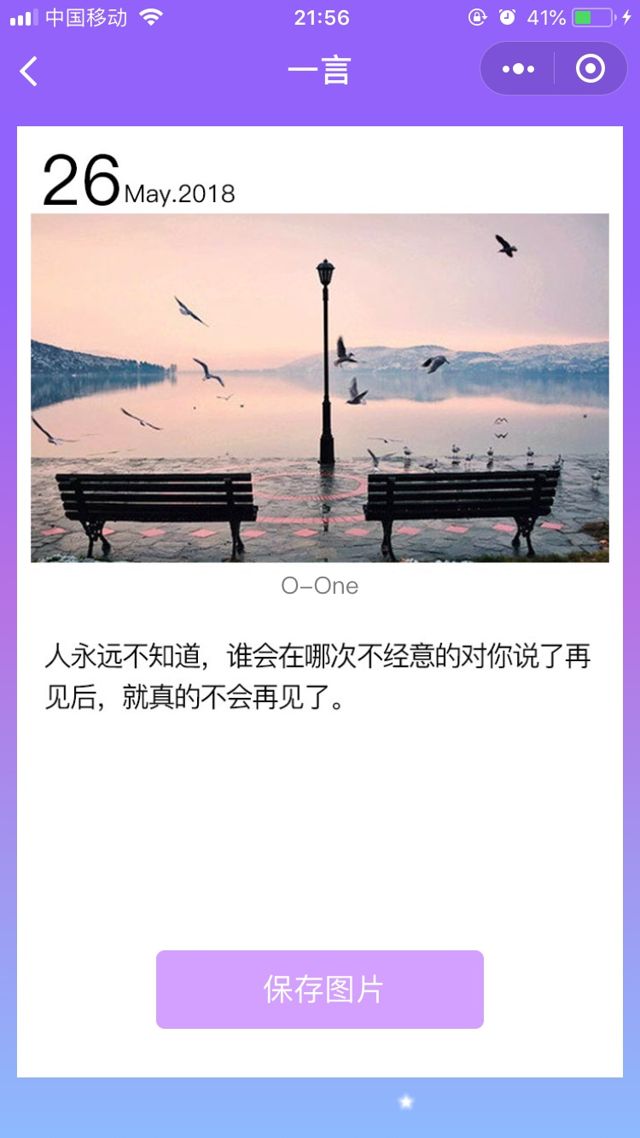The height and width of the screenshot is (1138, 640).
Task: Close the mini program with the circle icon
Action: point(590,69)
